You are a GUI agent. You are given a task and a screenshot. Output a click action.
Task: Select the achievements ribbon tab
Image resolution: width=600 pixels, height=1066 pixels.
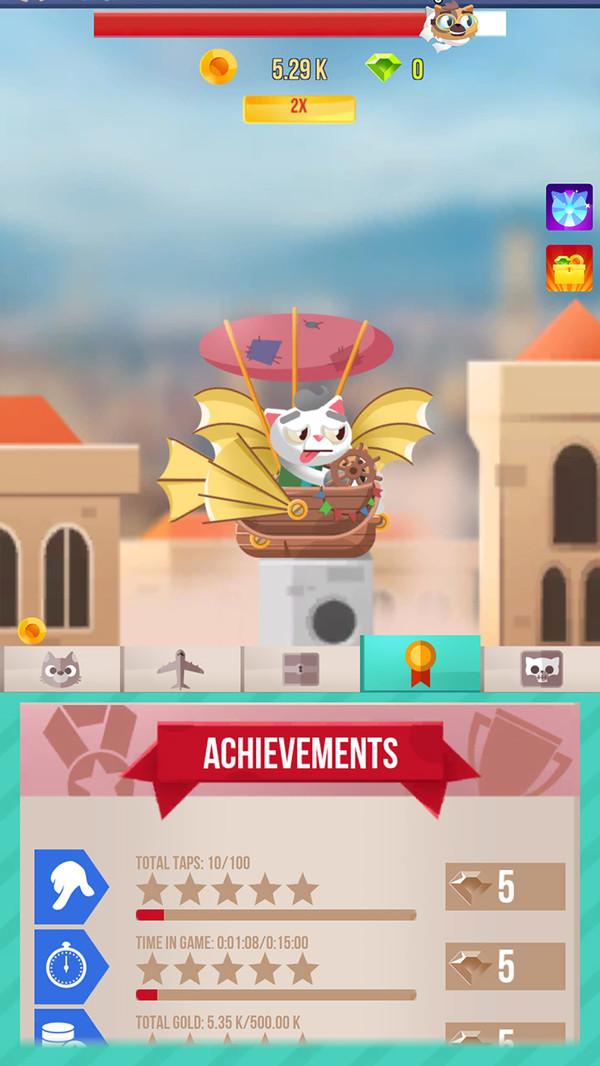(x=421, y=664)
